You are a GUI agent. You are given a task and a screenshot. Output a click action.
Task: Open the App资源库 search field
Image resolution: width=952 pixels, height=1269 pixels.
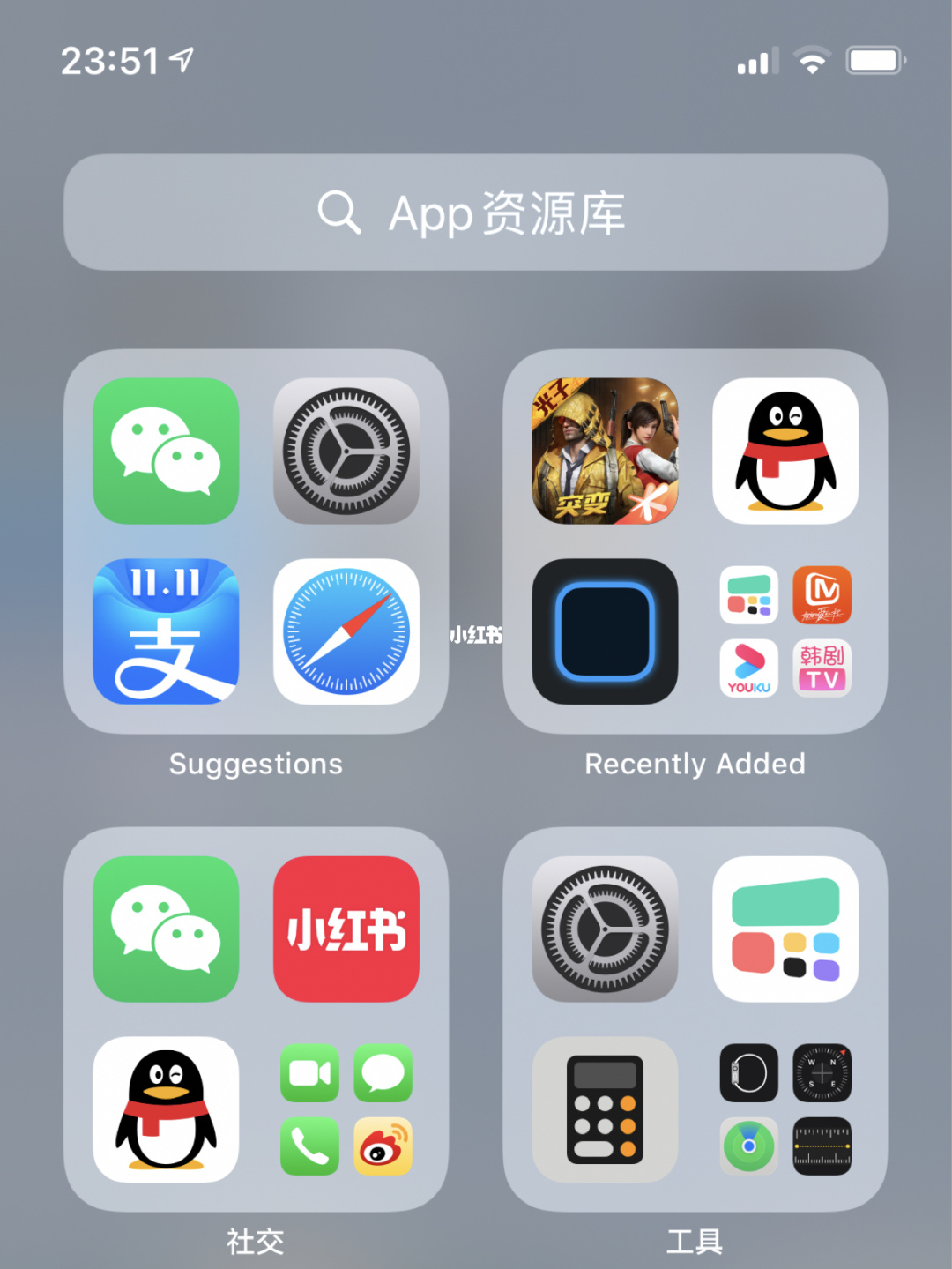(475, 213)
